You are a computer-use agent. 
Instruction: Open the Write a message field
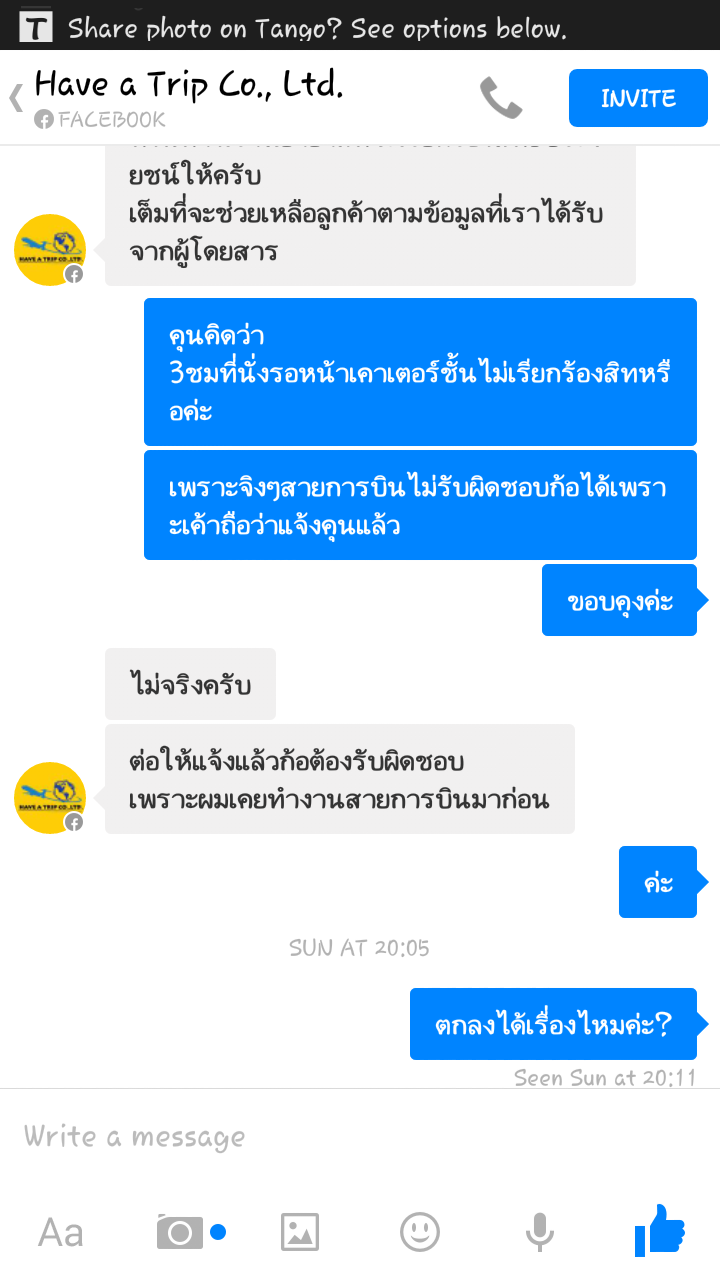[x=360, y=1136]
